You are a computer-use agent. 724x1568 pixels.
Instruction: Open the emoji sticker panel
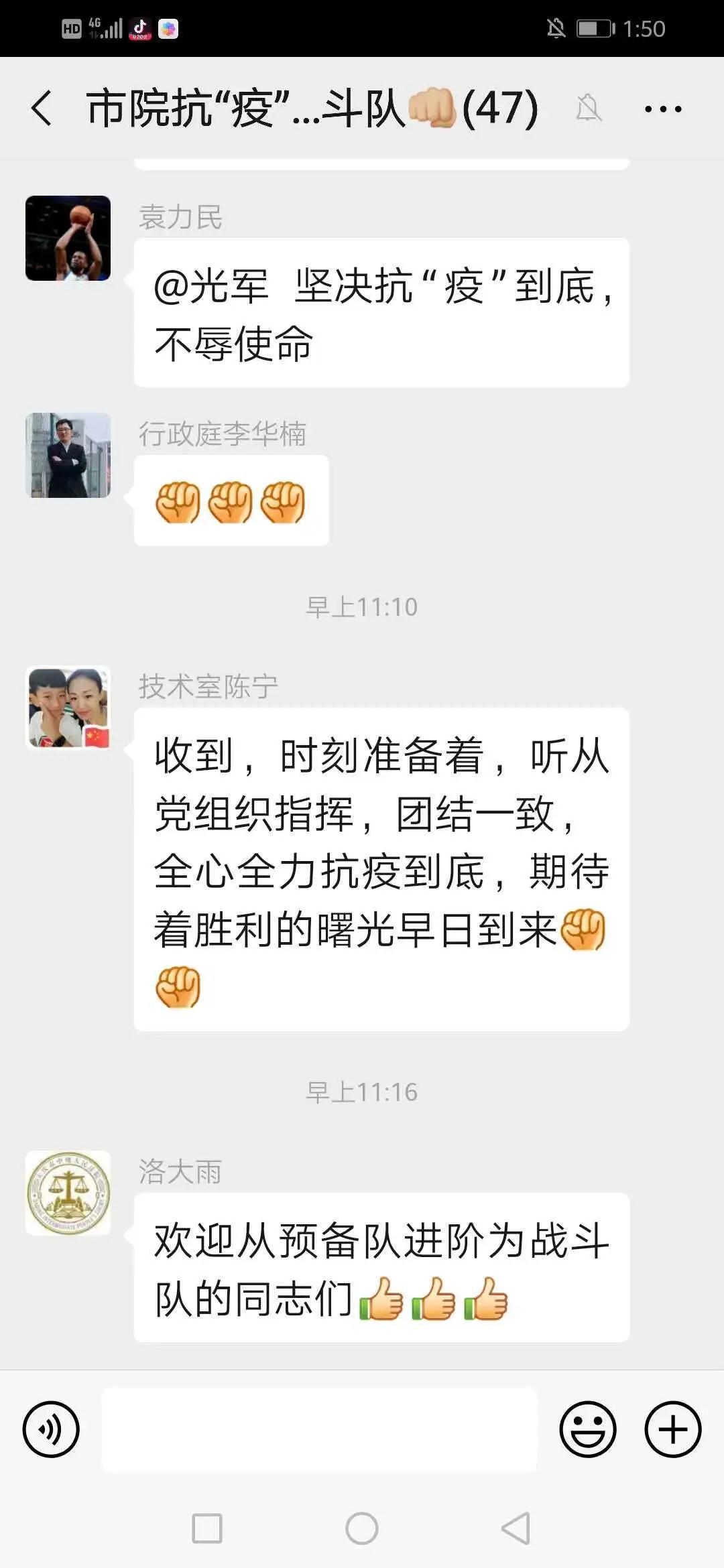[588, 1429]
